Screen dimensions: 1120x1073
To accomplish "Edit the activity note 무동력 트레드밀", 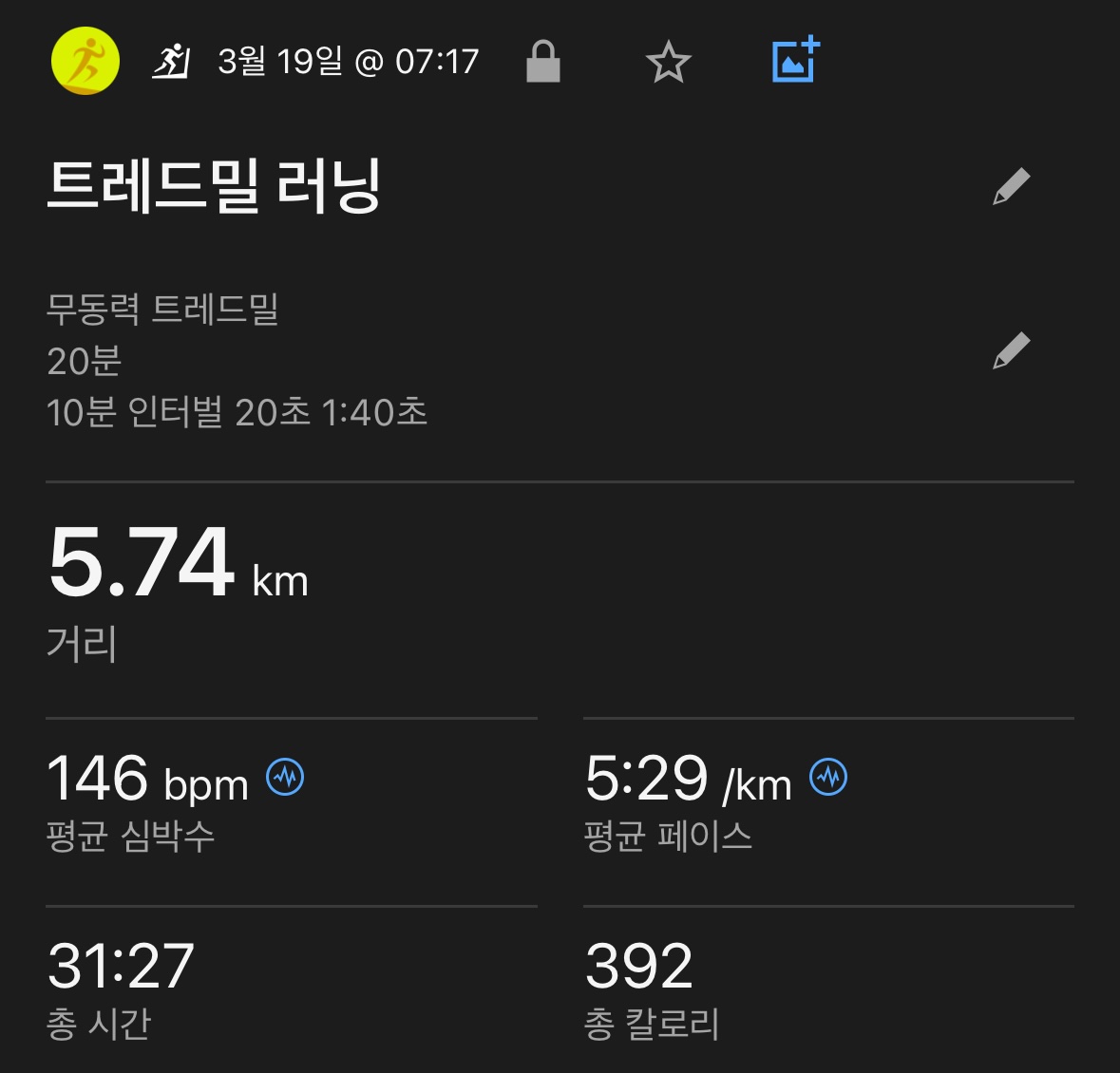I will (1011, 350).
